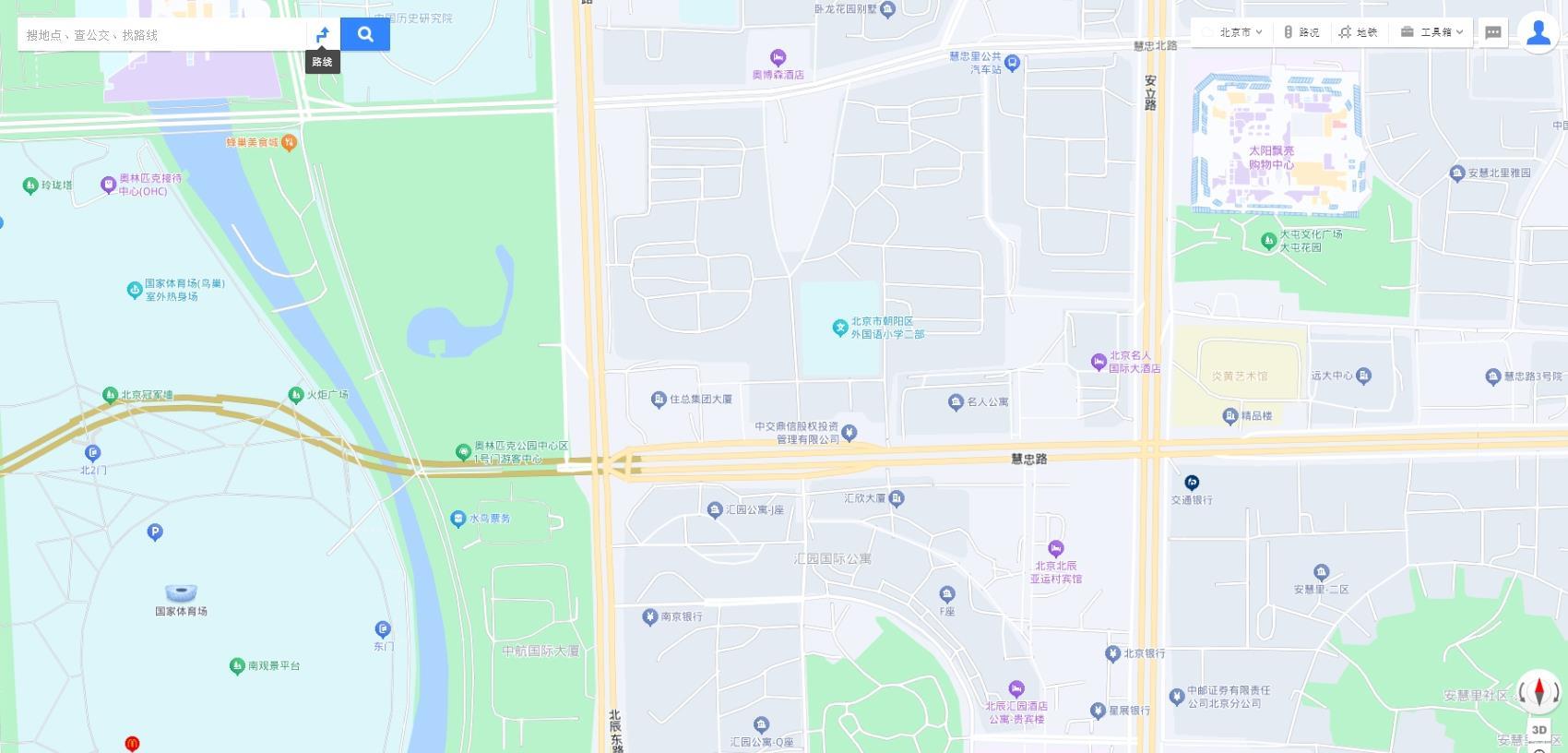Switch to 3D map view
This screenshot has height=753, width=1568.
1538,730
